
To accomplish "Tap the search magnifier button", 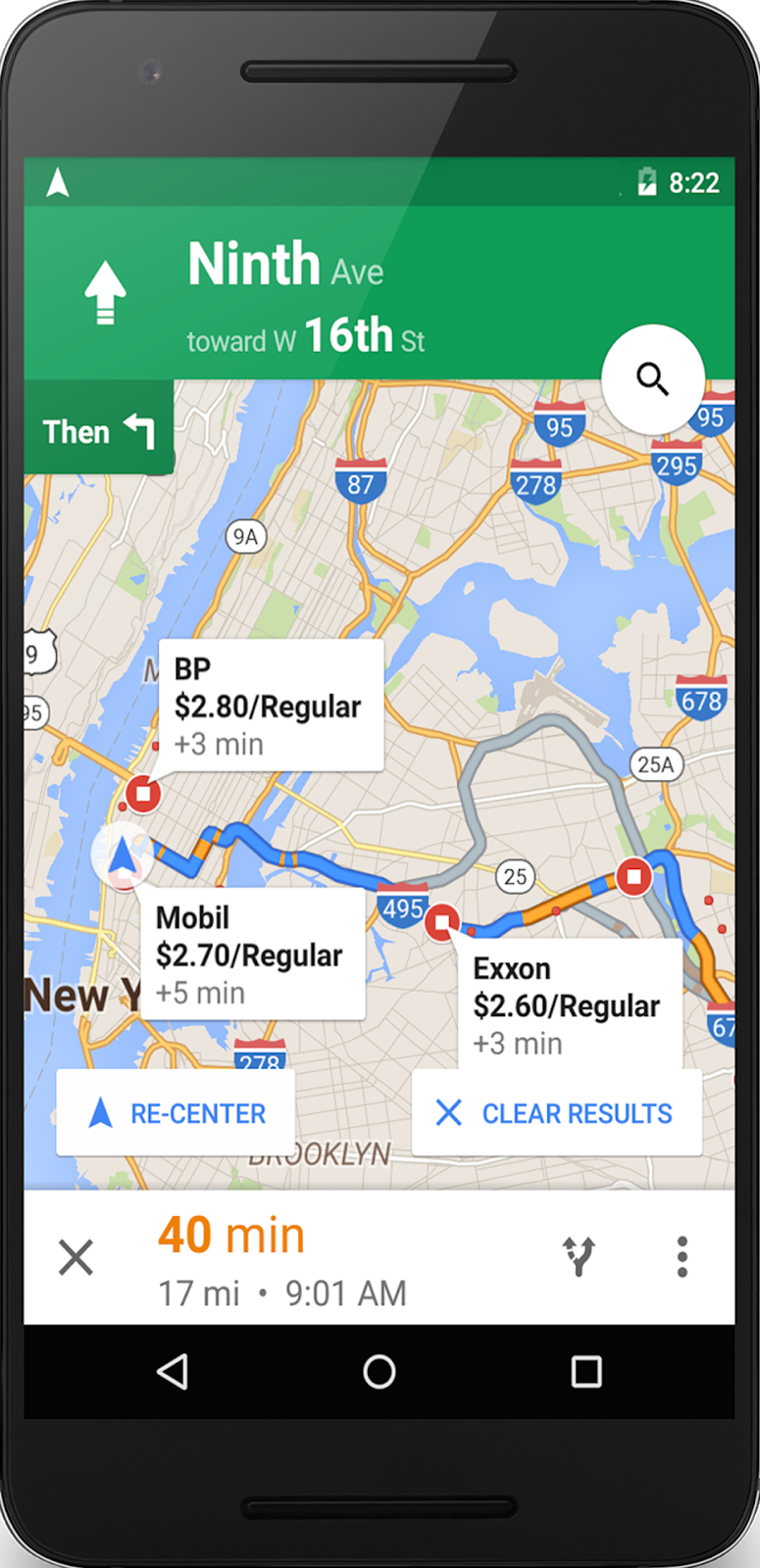I will tap(653, 379).
